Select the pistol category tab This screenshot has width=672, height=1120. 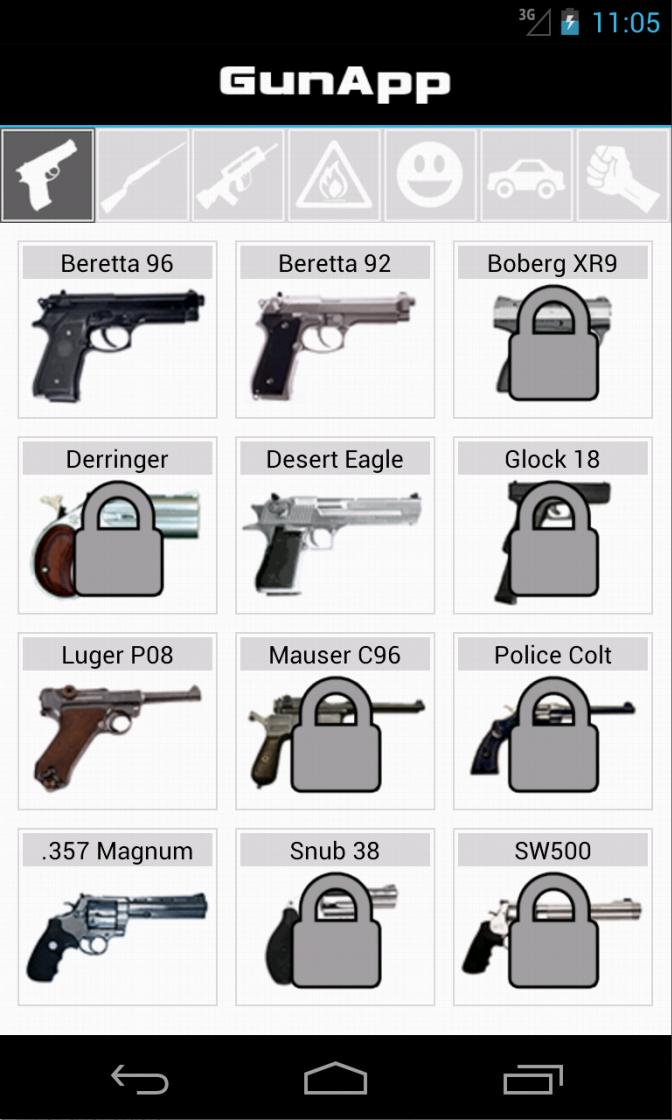coord(48,175)
